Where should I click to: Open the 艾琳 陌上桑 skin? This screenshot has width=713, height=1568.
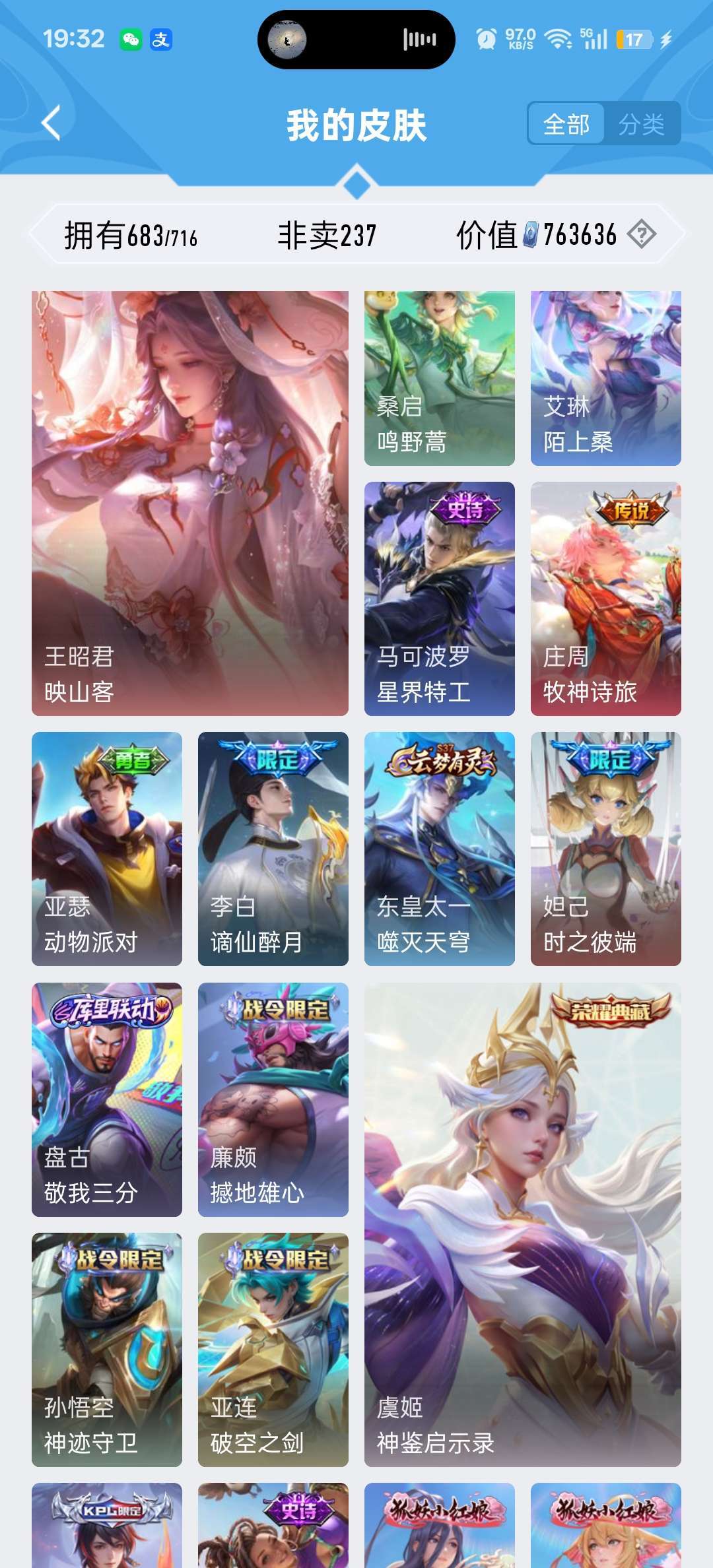pos(606,378)
